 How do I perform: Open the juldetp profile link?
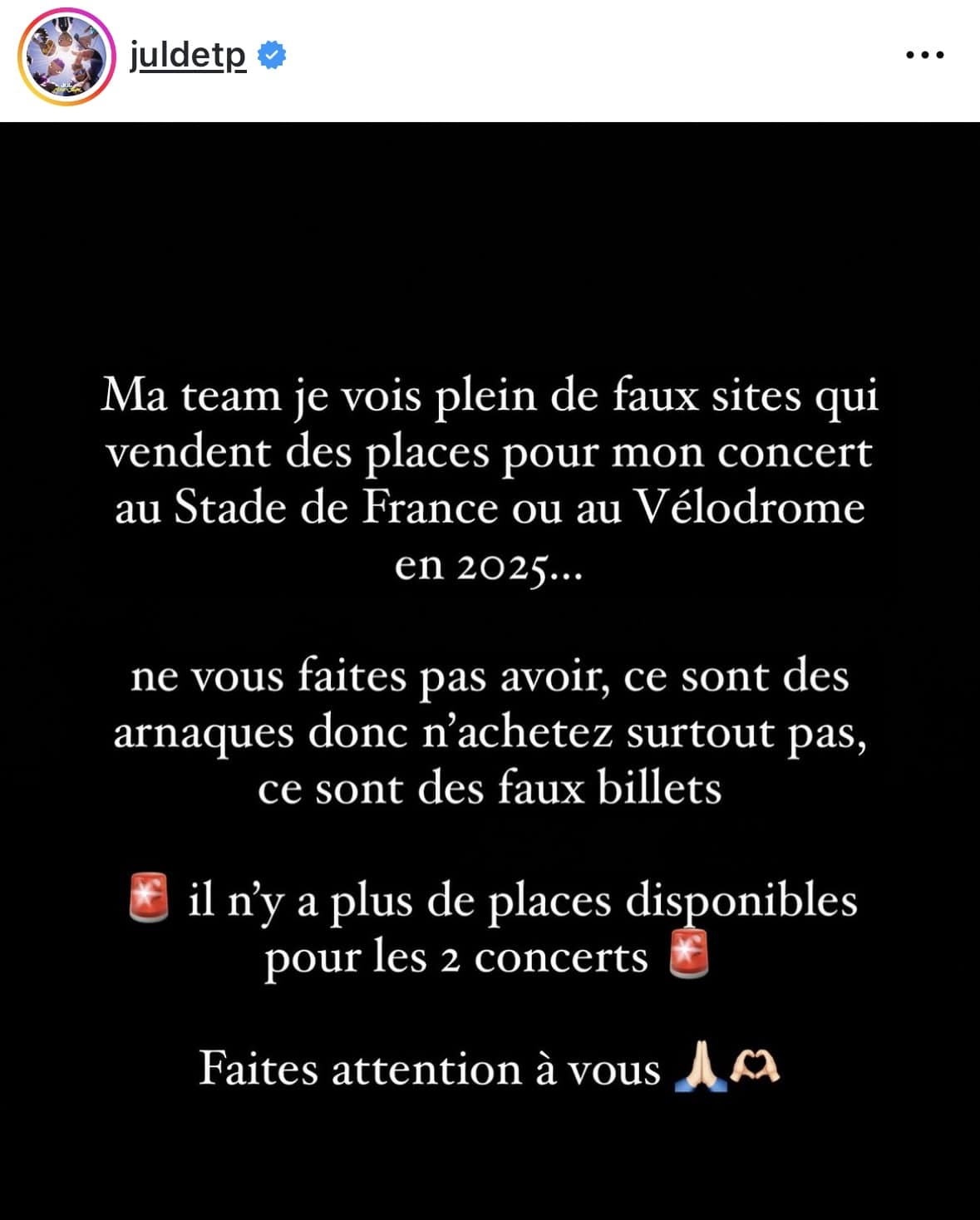click(x=188, y=55)
